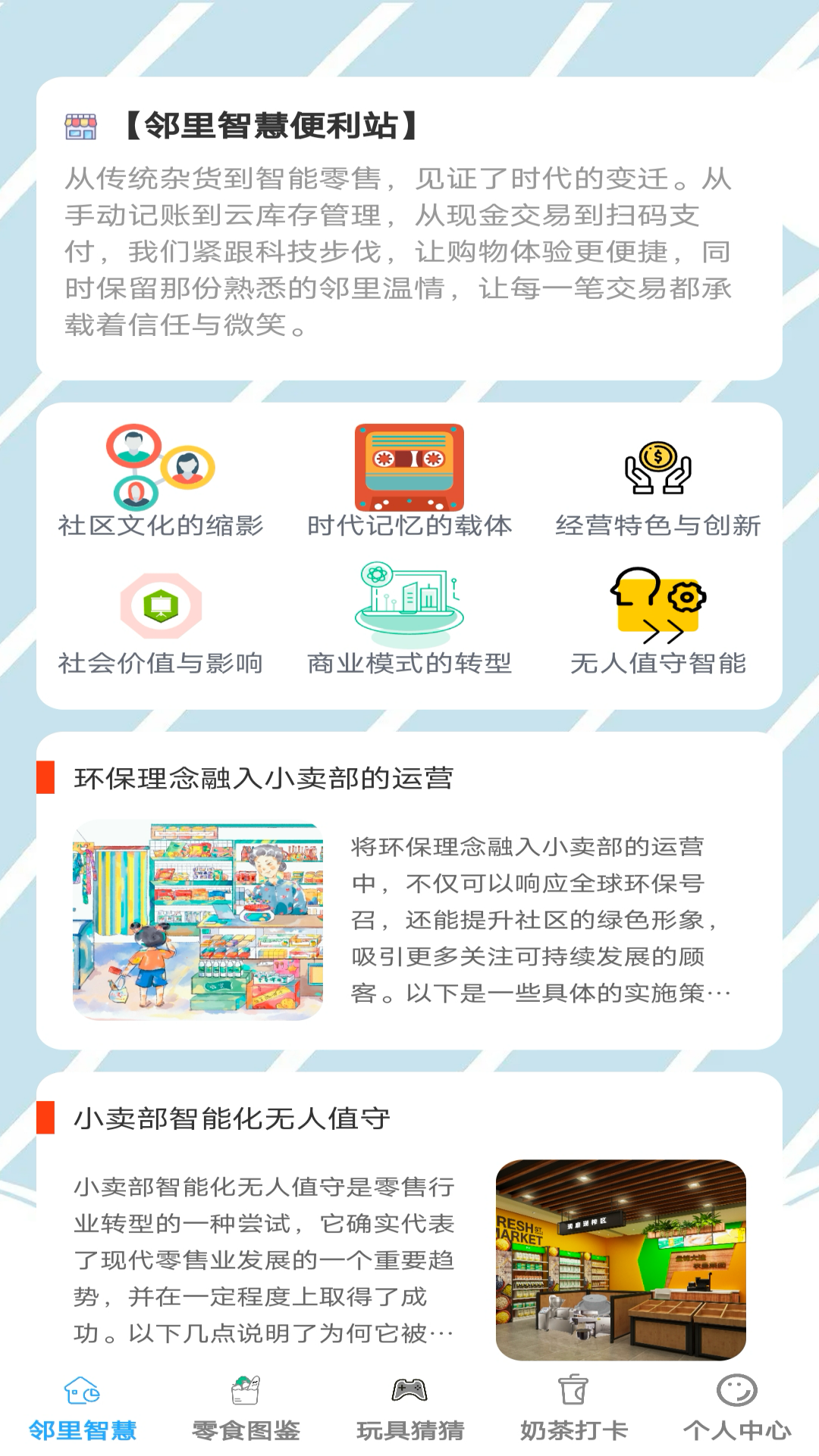The height and width of the screenshot is (1456, 819).
Task: Click the green hexagon icon for 社会价值与影响
Action: click(161, 603)
